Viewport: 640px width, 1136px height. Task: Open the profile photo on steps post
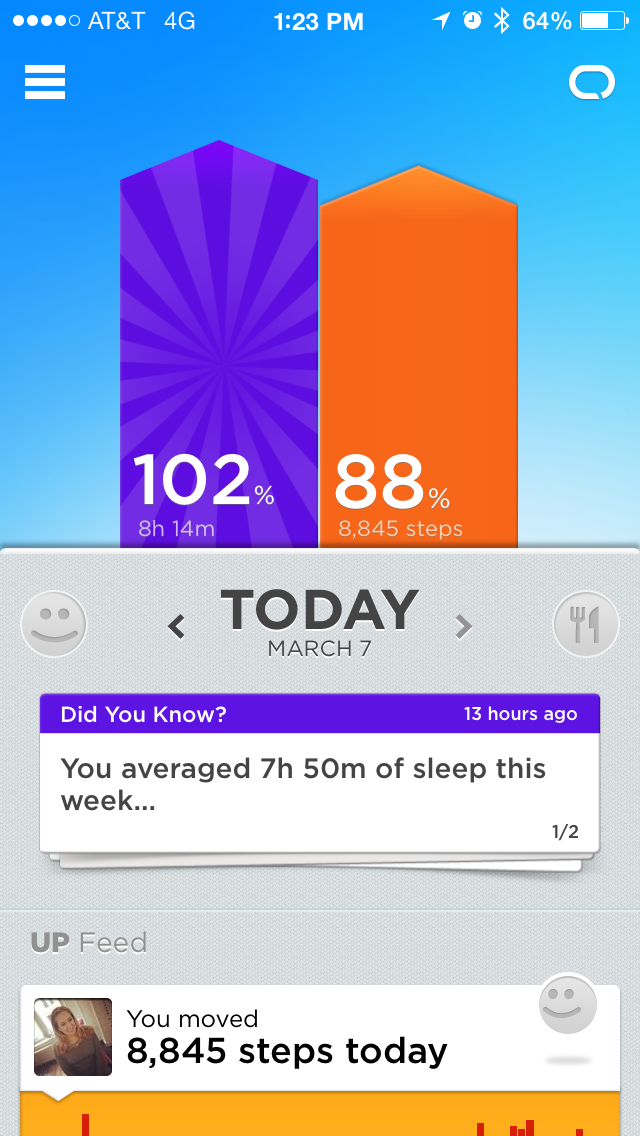(73, 1037)
